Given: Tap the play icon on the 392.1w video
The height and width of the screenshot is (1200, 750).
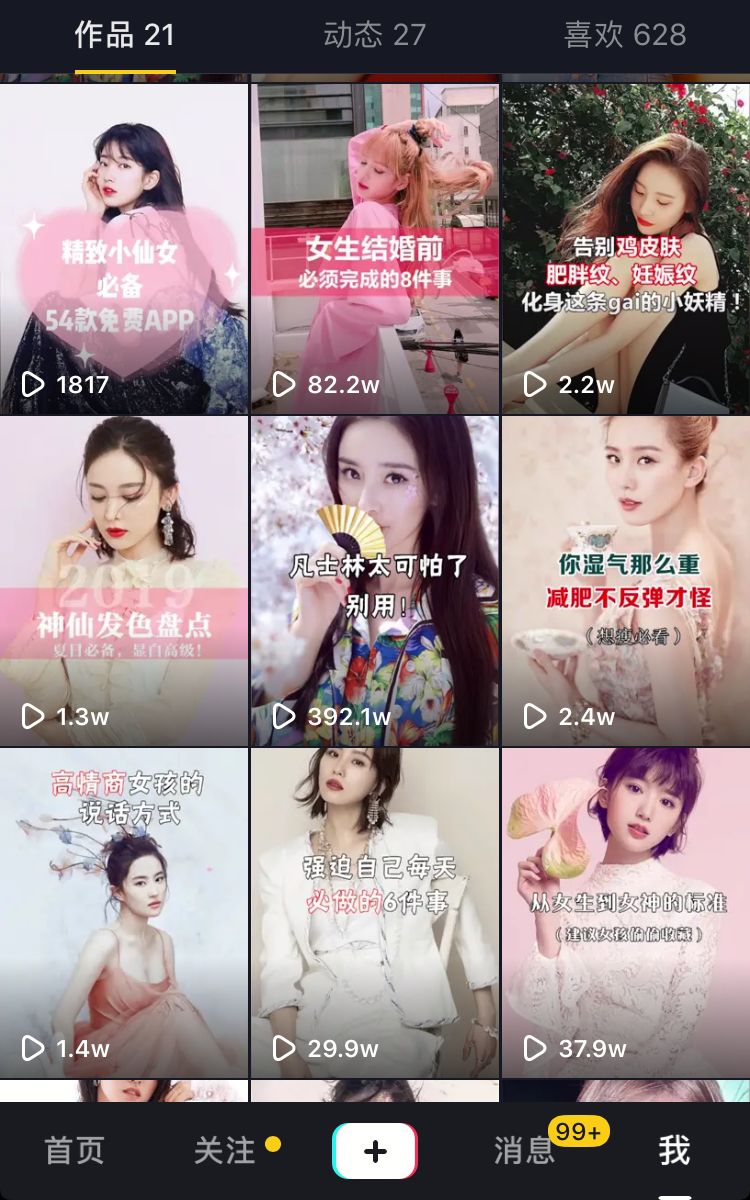Looking at the screenshot, I should 283,716.
